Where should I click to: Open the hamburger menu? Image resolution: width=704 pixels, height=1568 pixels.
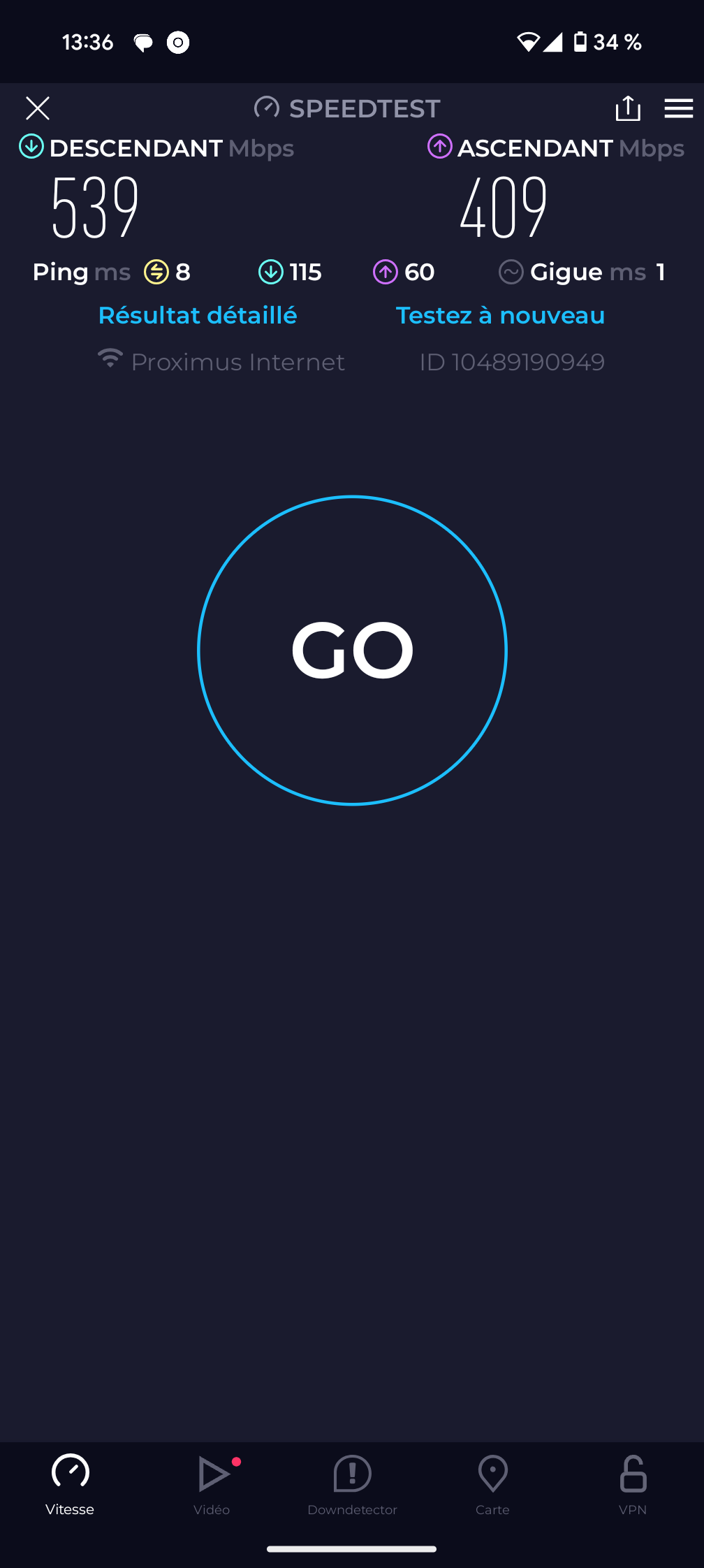click(678, 108)
